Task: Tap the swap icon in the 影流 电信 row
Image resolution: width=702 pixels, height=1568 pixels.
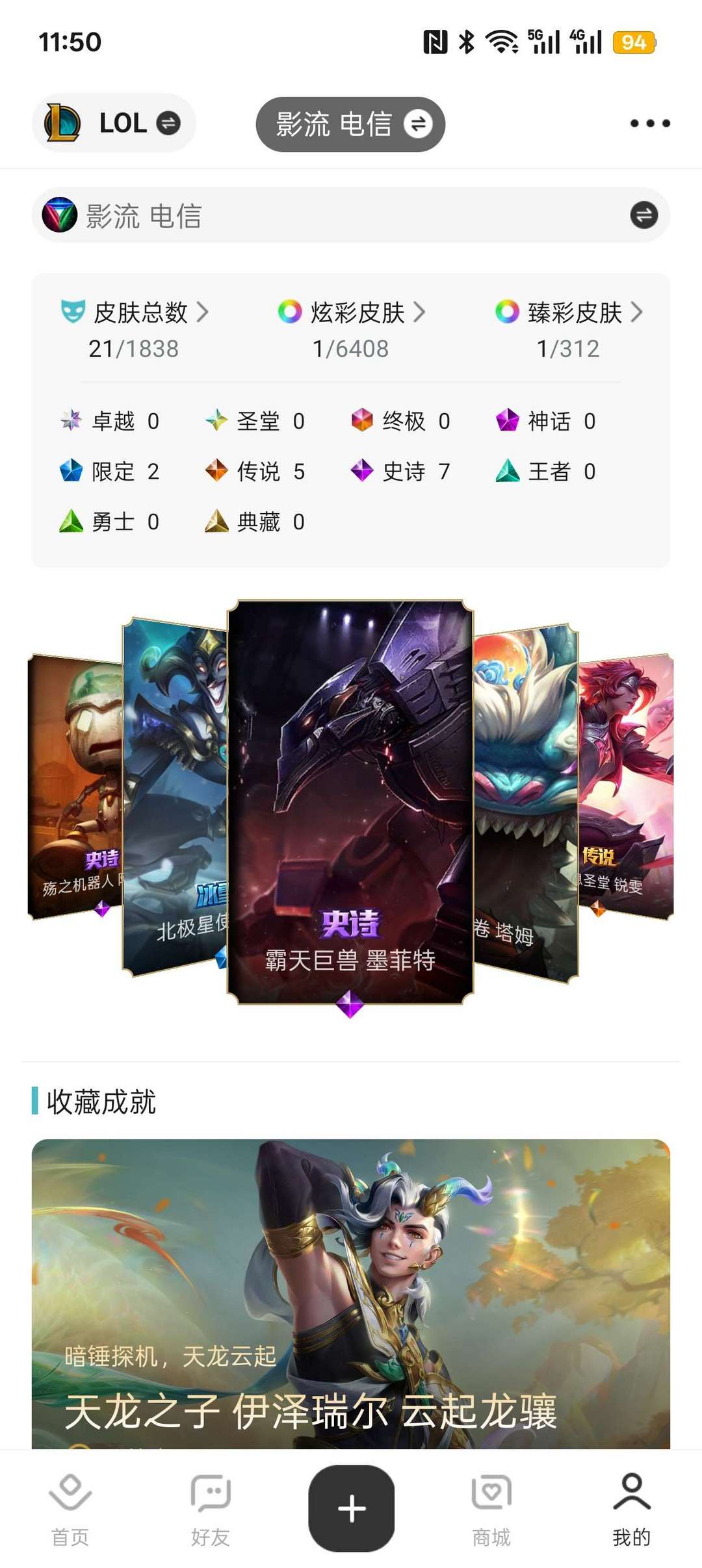Action: tap(643, 215)
